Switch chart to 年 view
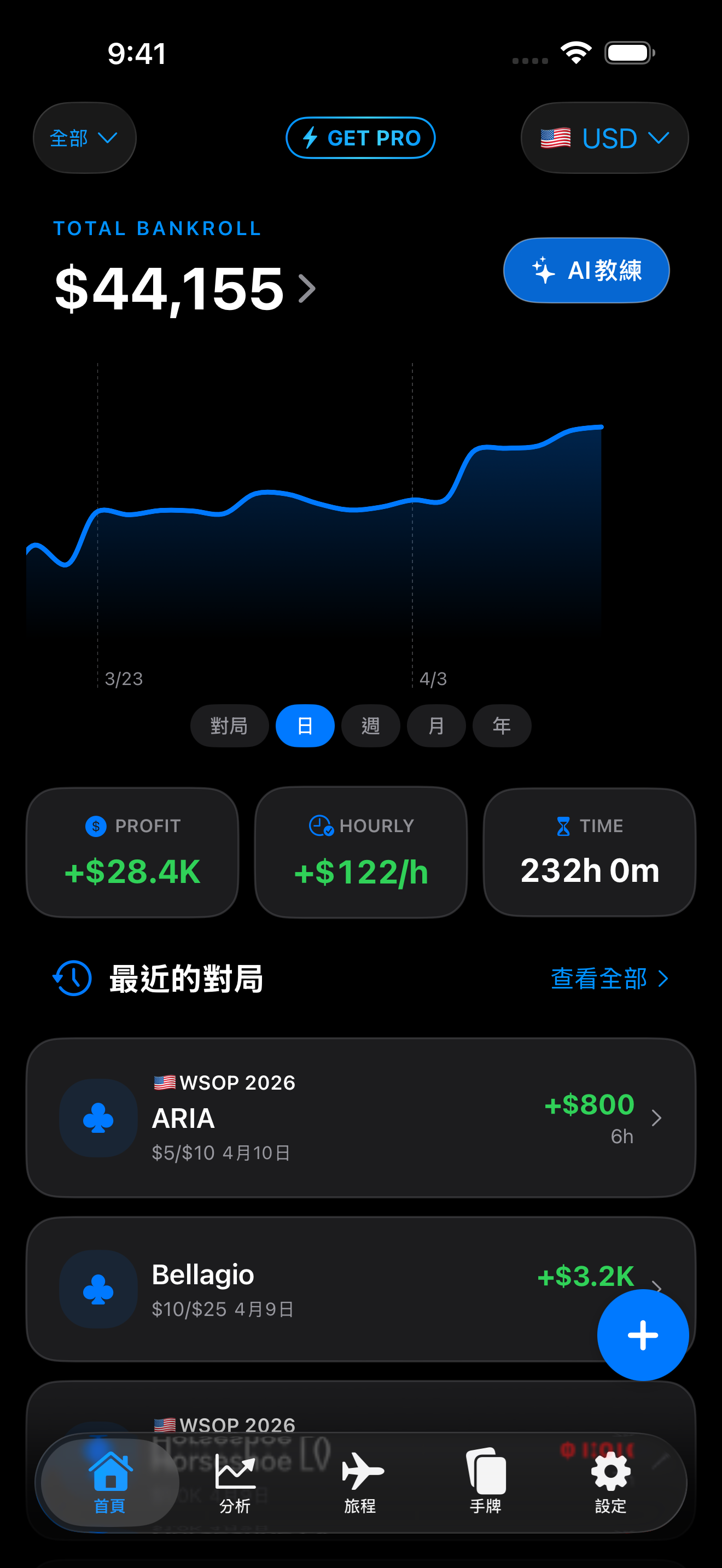The width and height of the screenshot is (722, 1568). click(x=502, y=726)
